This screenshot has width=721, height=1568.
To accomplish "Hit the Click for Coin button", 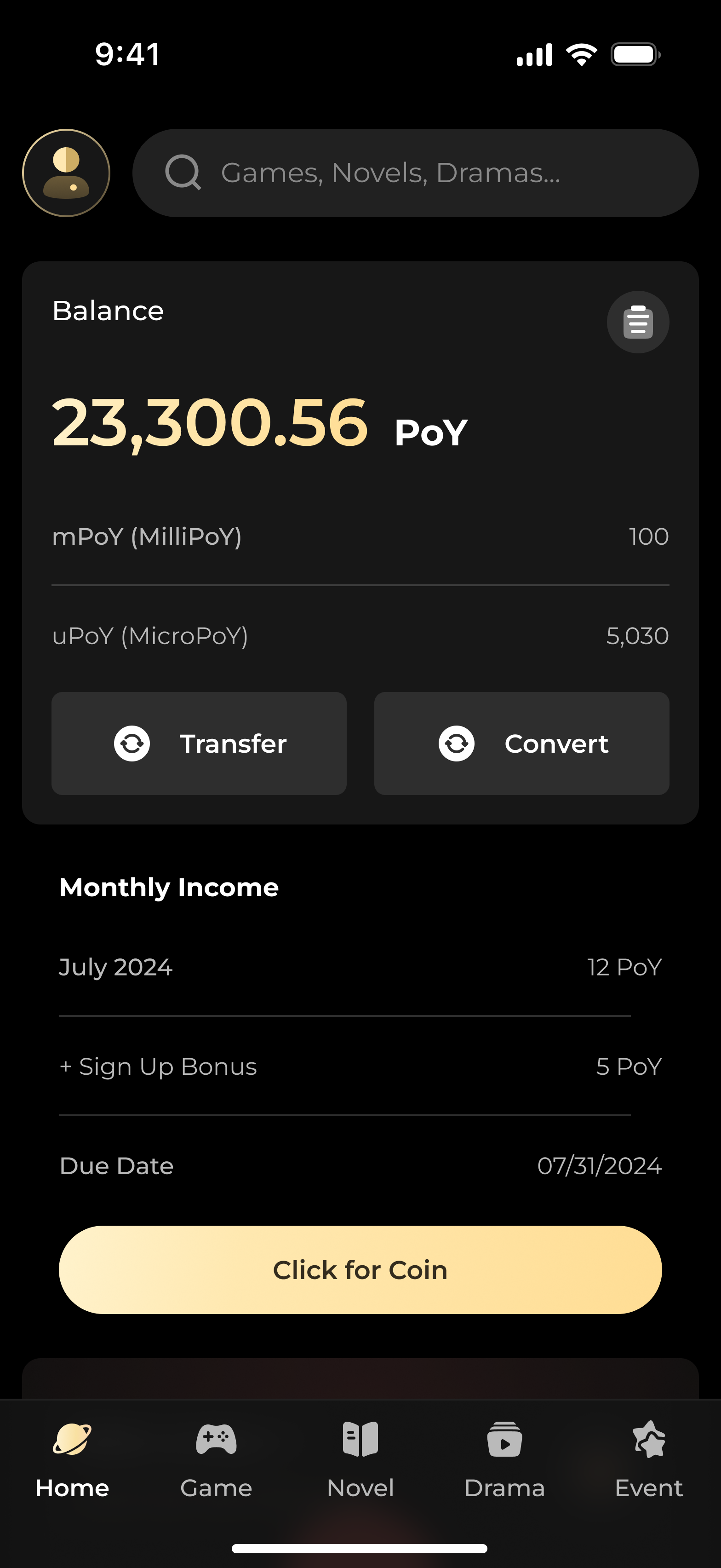I will pyautogui.click(x=360, y=1270).
